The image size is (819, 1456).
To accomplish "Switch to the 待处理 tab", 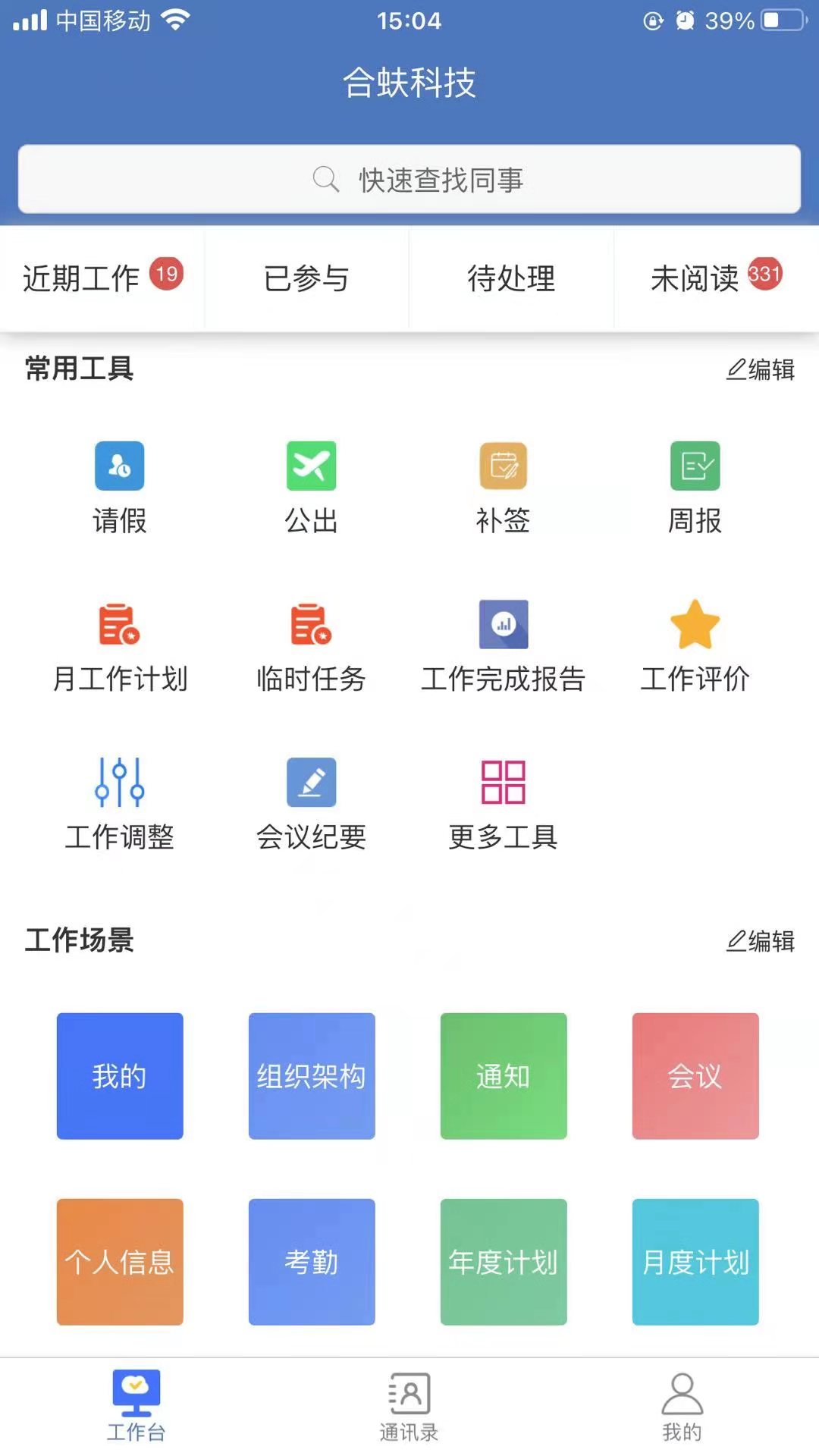I will [512, 279].
